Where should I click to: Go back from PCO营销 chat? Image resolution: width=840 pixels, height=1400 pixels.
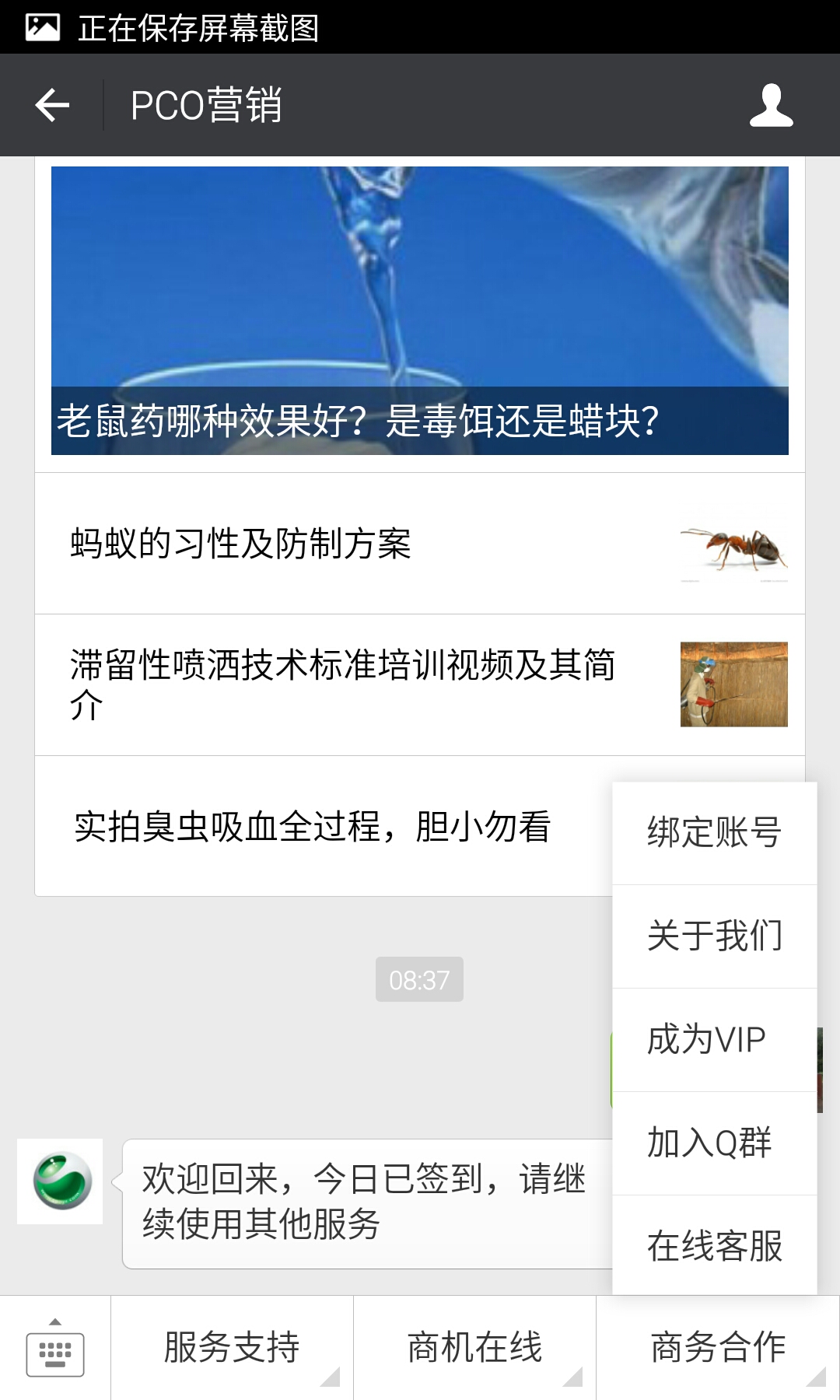tap(52, 105)
